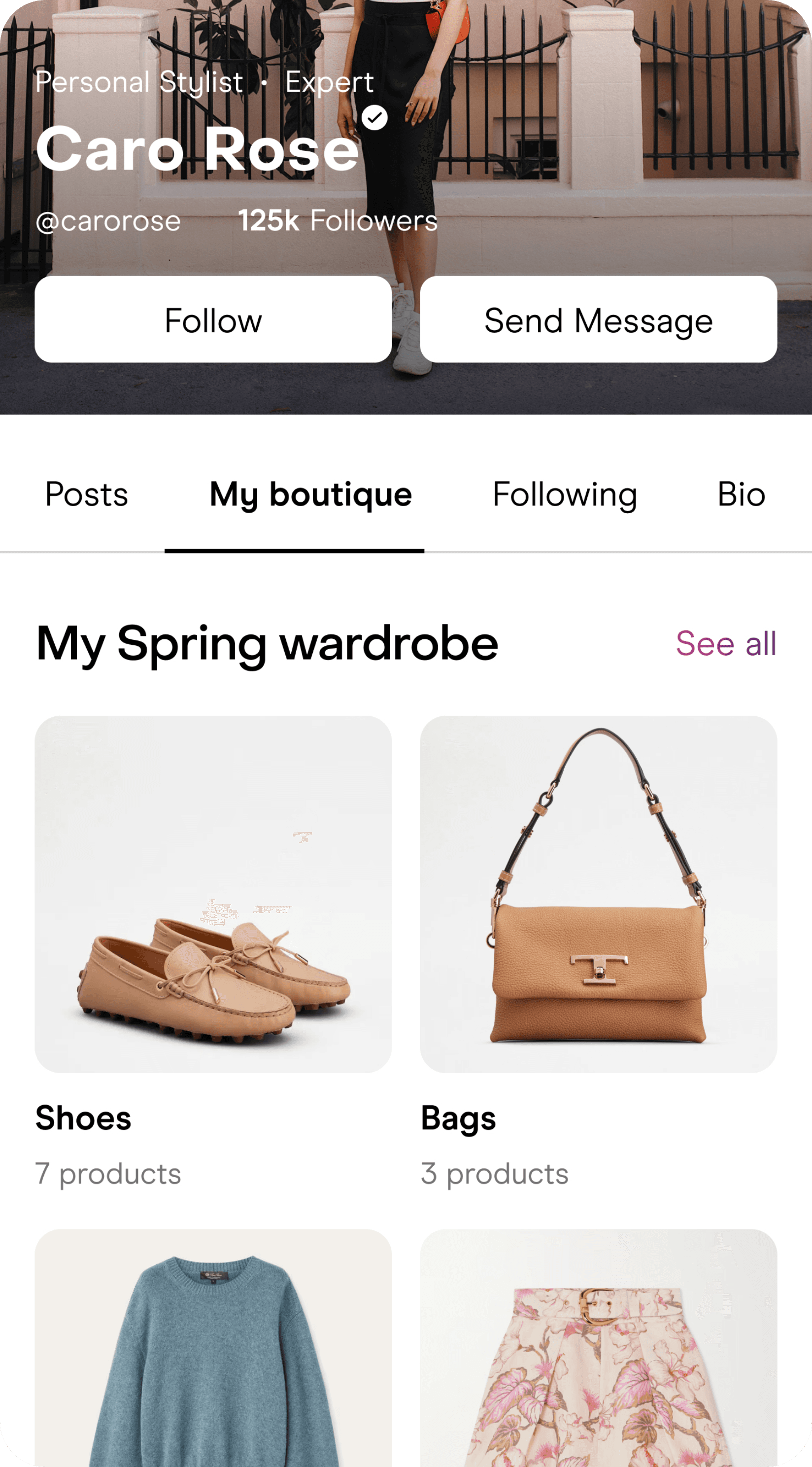Open the Shoes collection card
Viewport: 812px width, 1467px height.
(213, 894)
